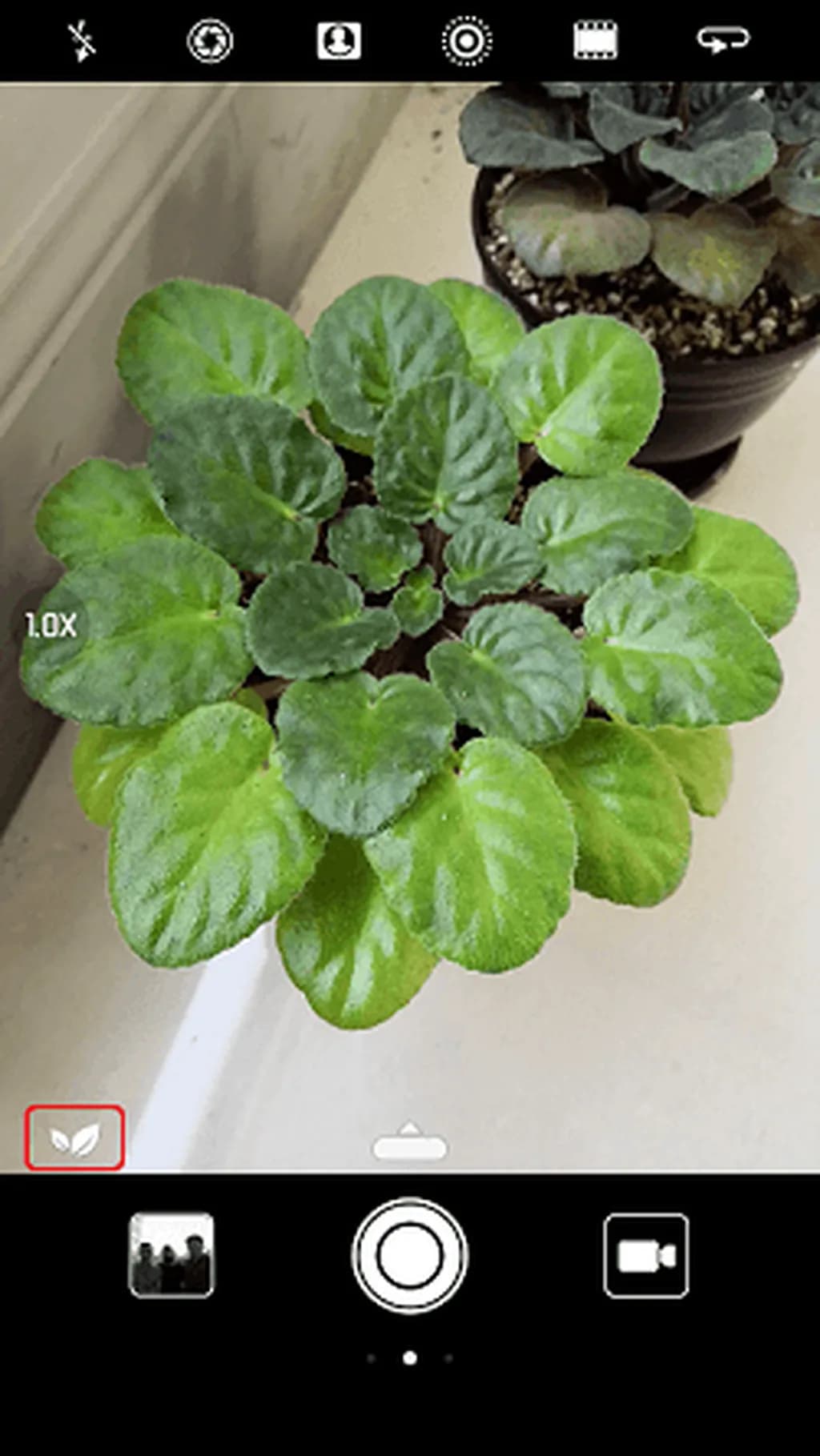Tap the 1.0X zoom indicator

(x=51, y=625)
